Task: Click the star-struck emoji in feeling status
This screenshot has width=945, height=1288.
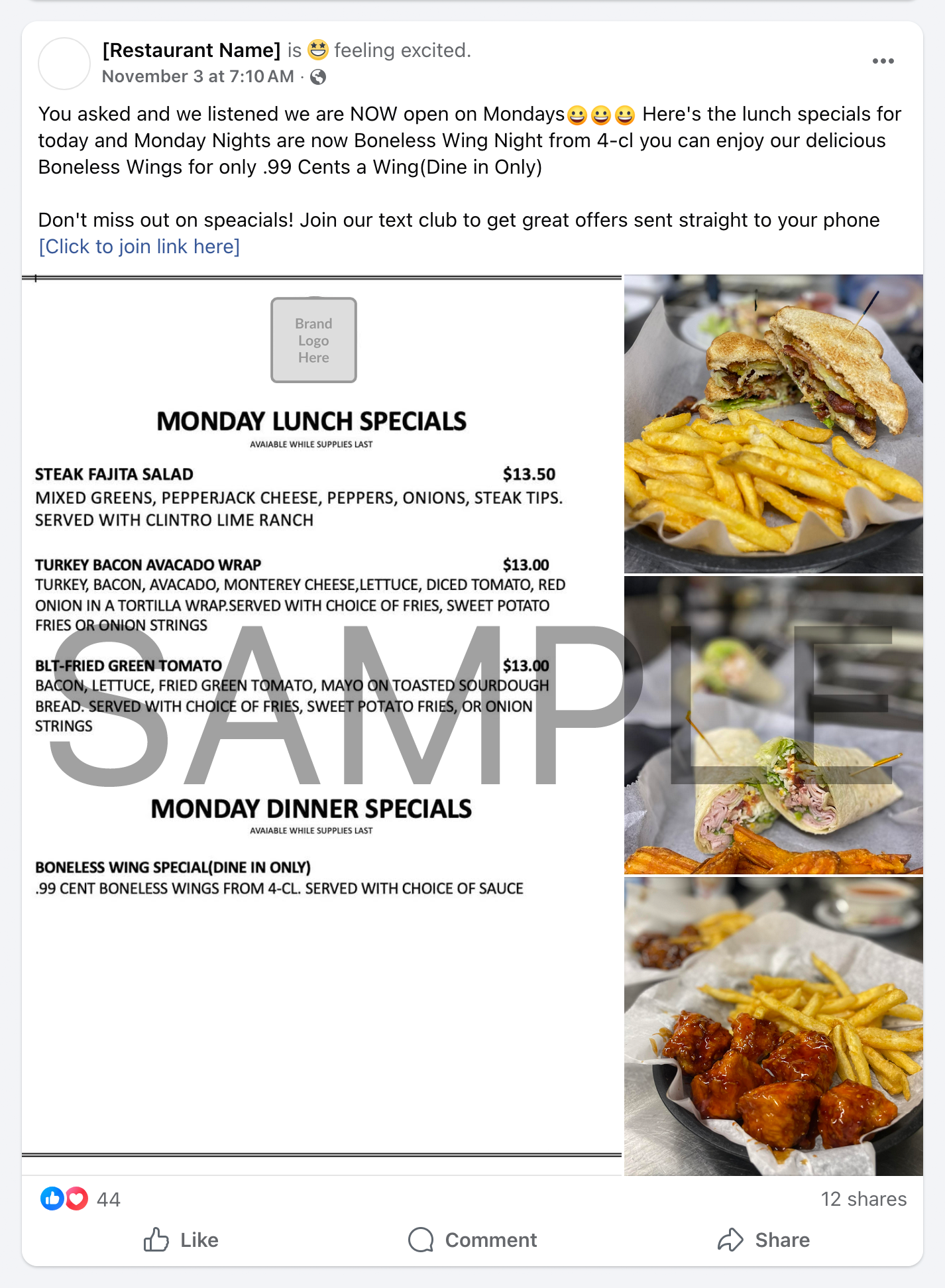Action: click(x=317, y=49)
